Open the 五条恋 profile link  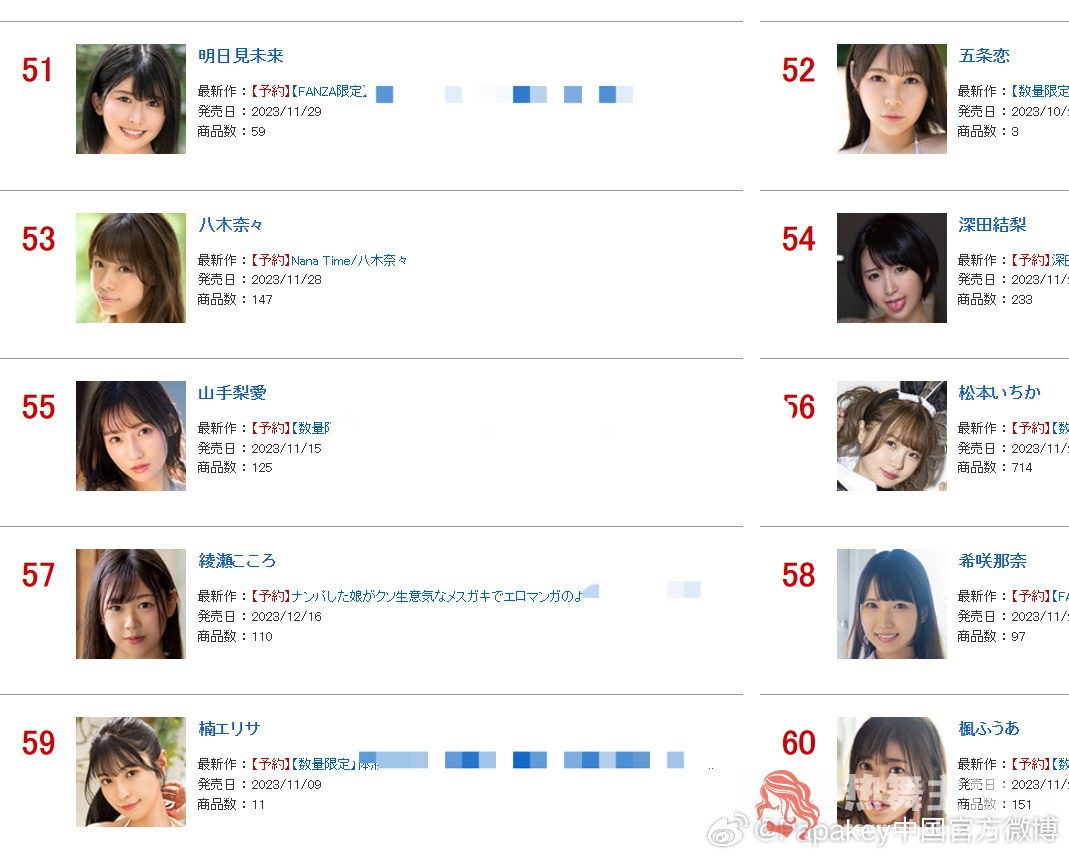point(984,56)
